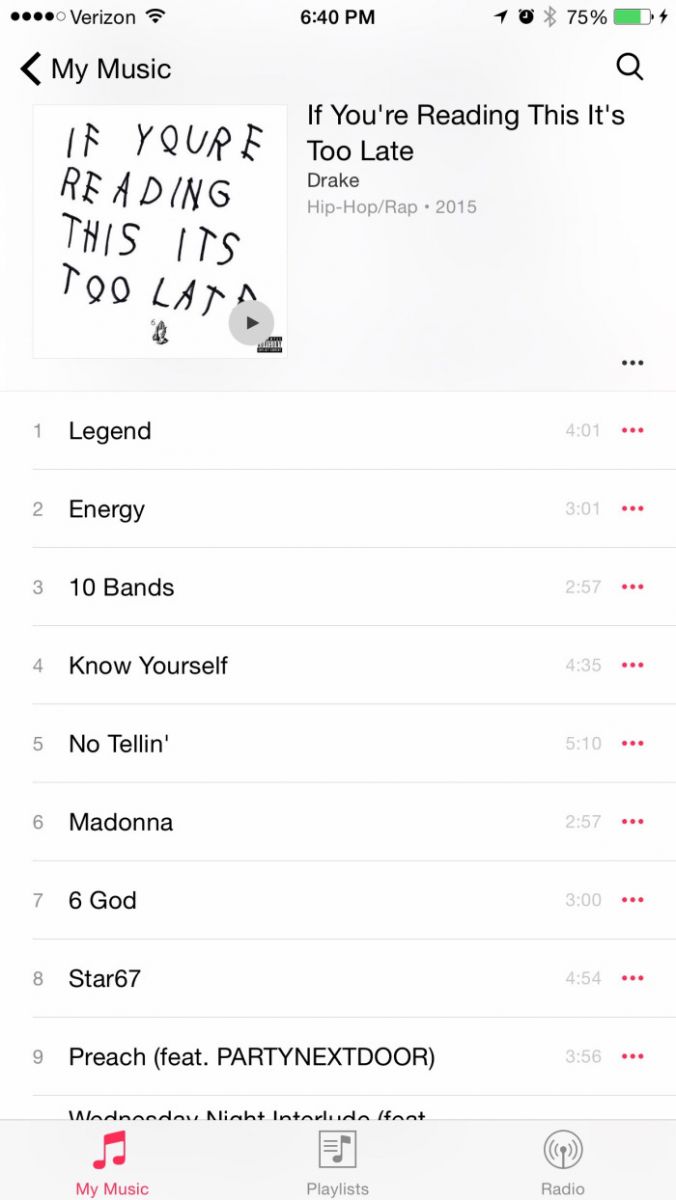The height and width of the screenshot is (1200, 676).
Task: Open more options for 6 God
Action: pyautogui.click(x=632, y=900)
